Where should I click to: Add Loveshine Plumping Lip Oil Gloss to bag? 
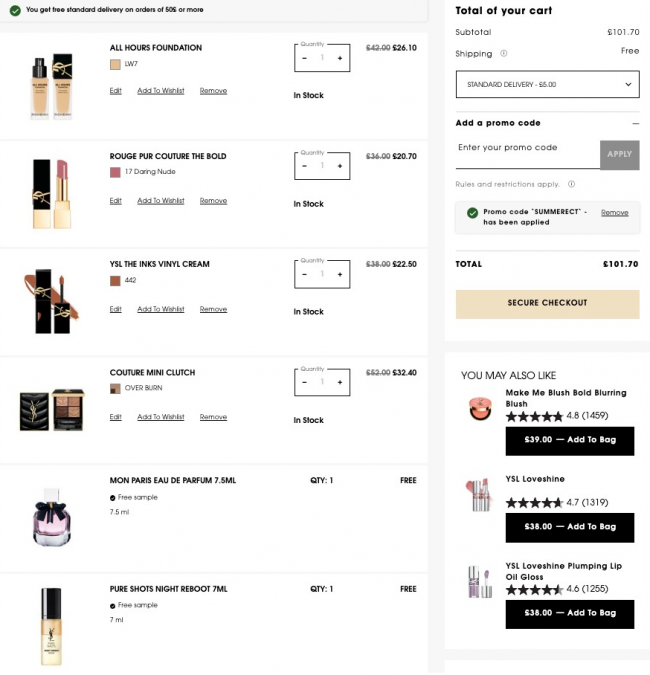point(569,613)
